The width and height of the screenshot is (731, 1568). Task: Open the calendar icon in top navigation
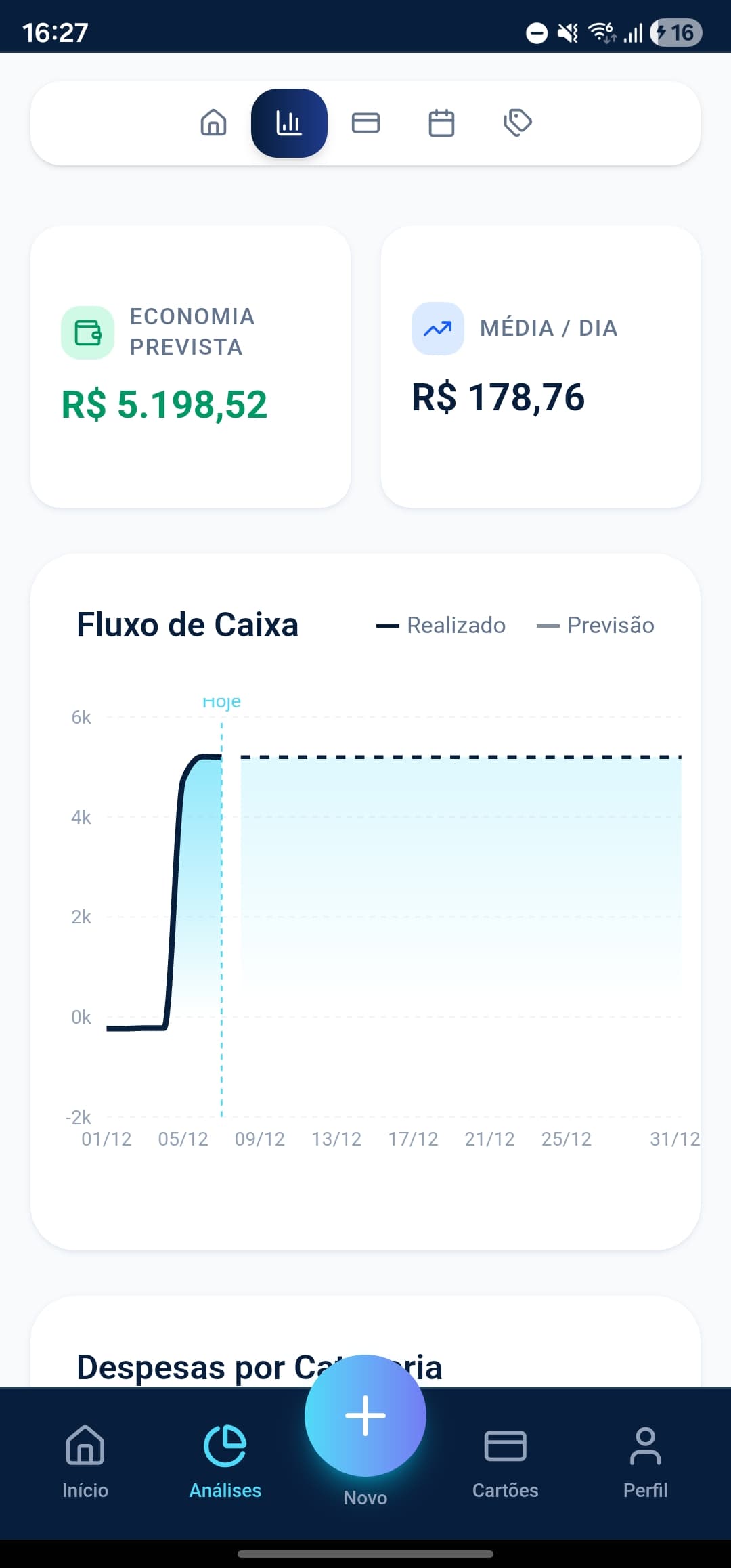tap(442, 123)
